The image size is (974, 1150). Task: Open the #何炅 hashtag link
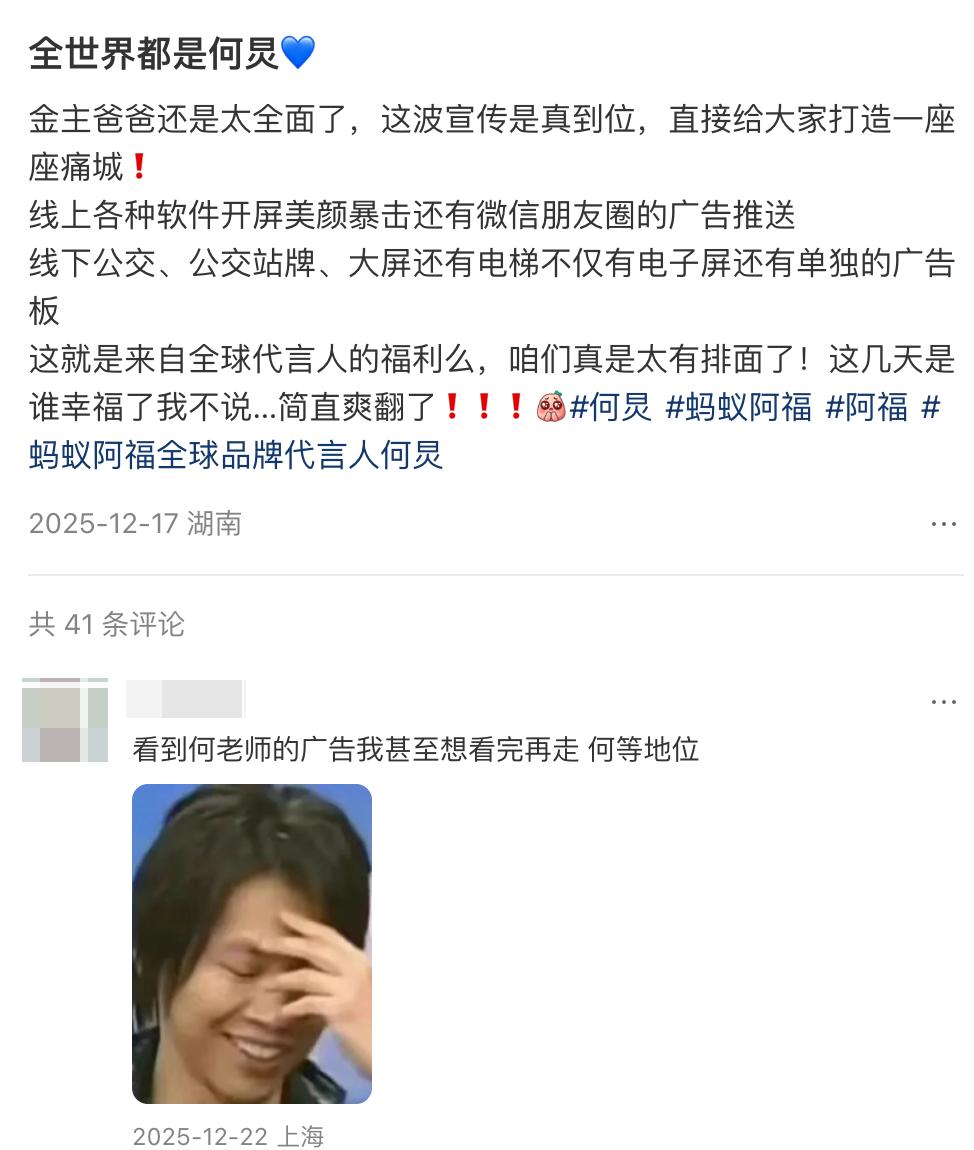click(610, 407)
